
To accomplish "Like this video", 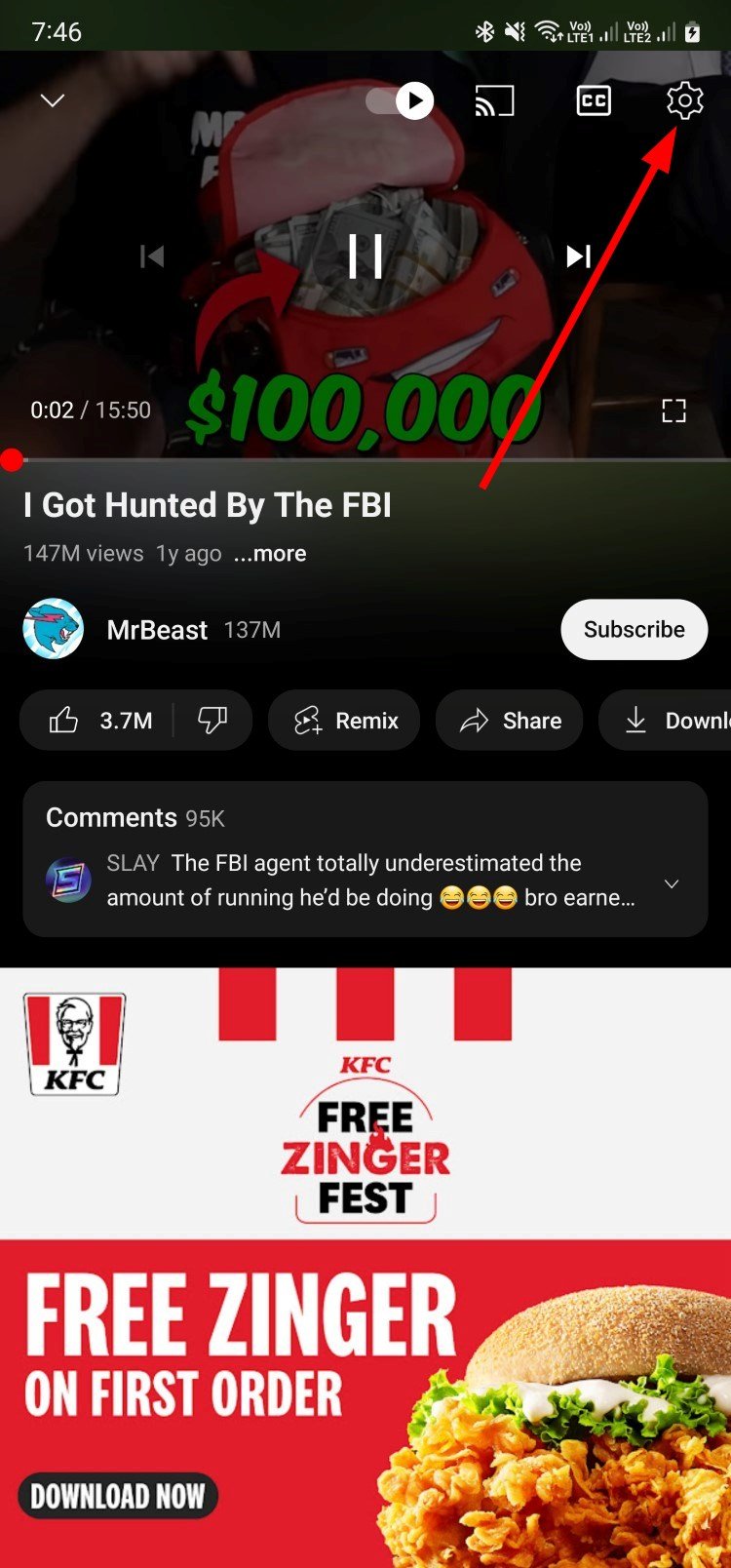I will pyautogui.click(x=99, y=721).
